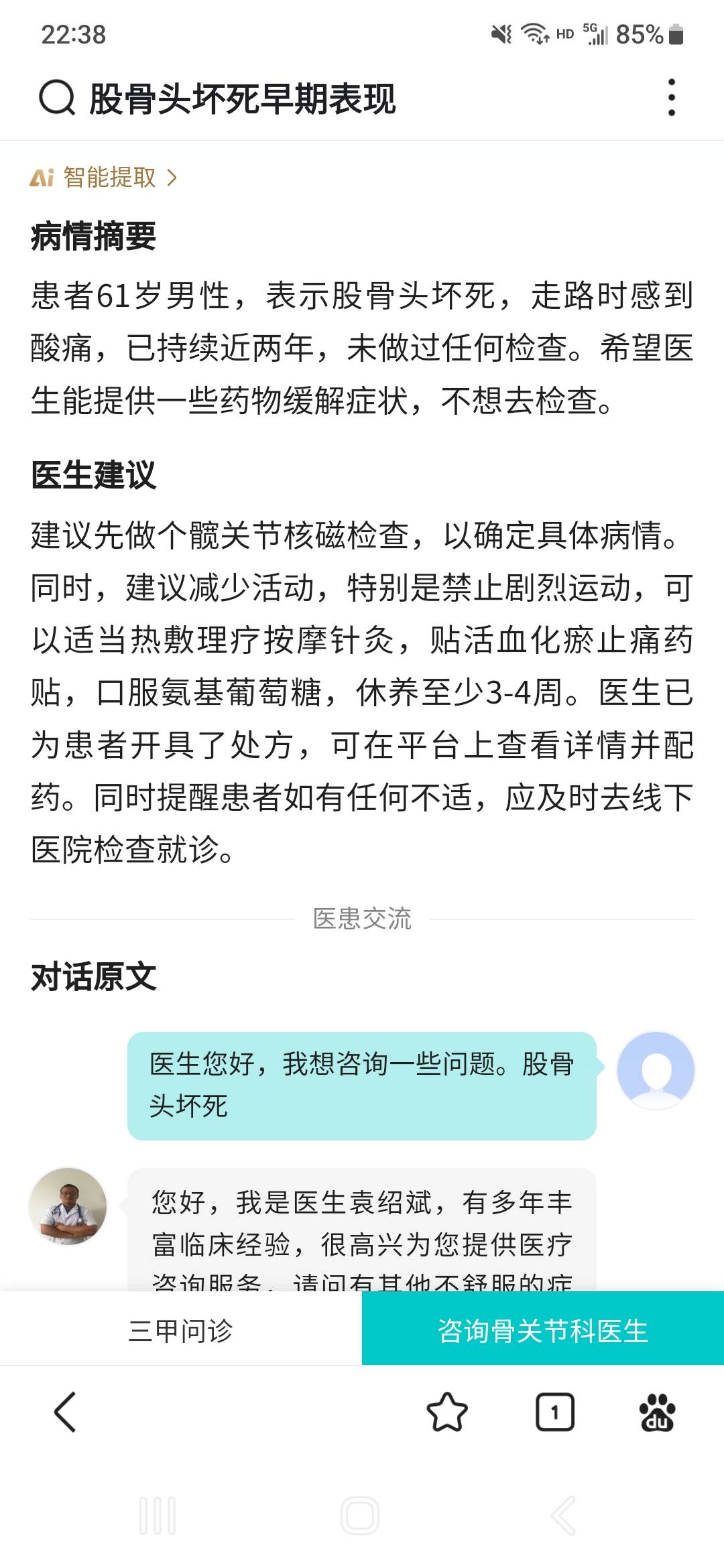Tap 咨询骨关节科医生 button
The image size is (724, 1568).
543,1329
